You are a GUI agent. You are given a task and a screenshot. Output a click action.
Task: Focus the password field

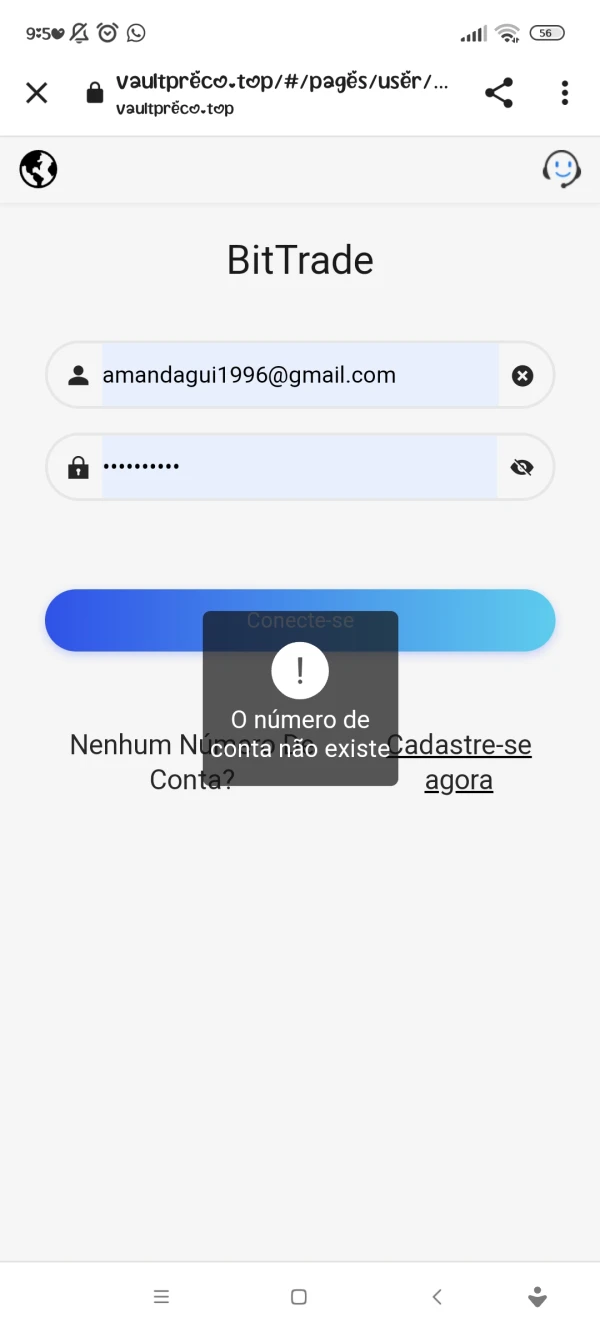tap(300, 467)
